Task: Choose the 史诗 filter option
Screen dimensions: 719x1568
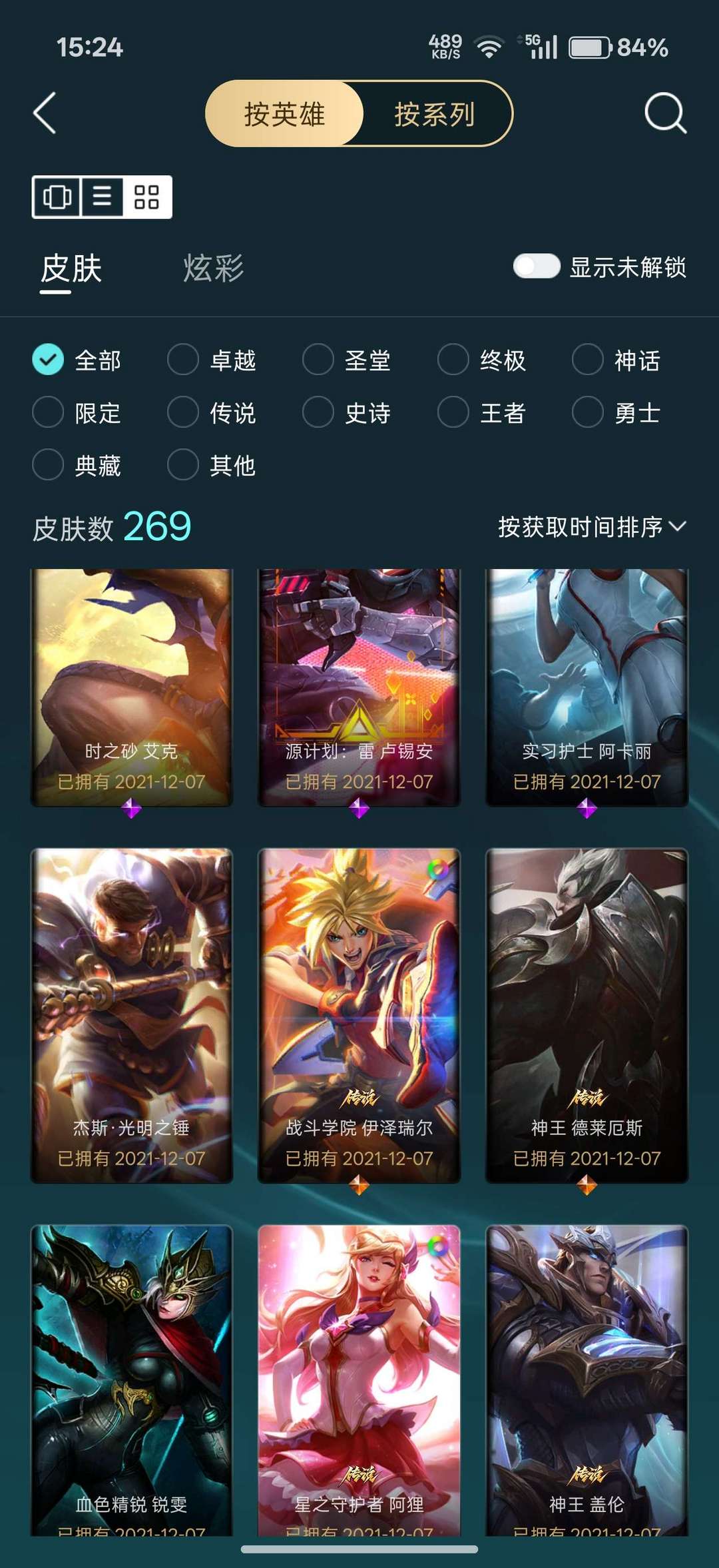Action: pos(347,413)
